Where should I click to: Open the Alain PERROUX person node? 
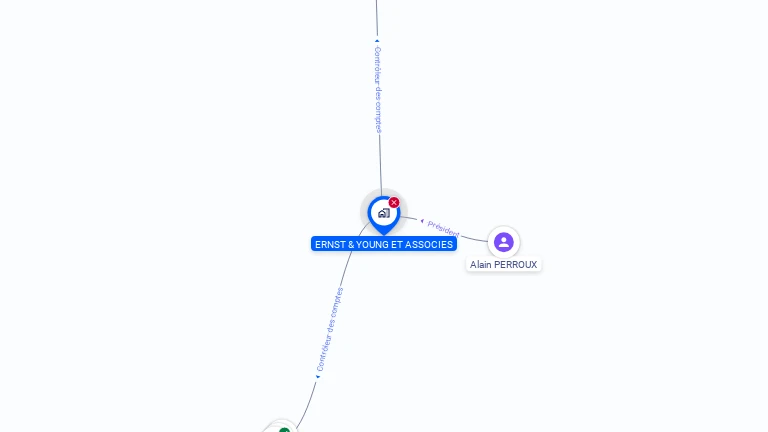pos(503,242)
